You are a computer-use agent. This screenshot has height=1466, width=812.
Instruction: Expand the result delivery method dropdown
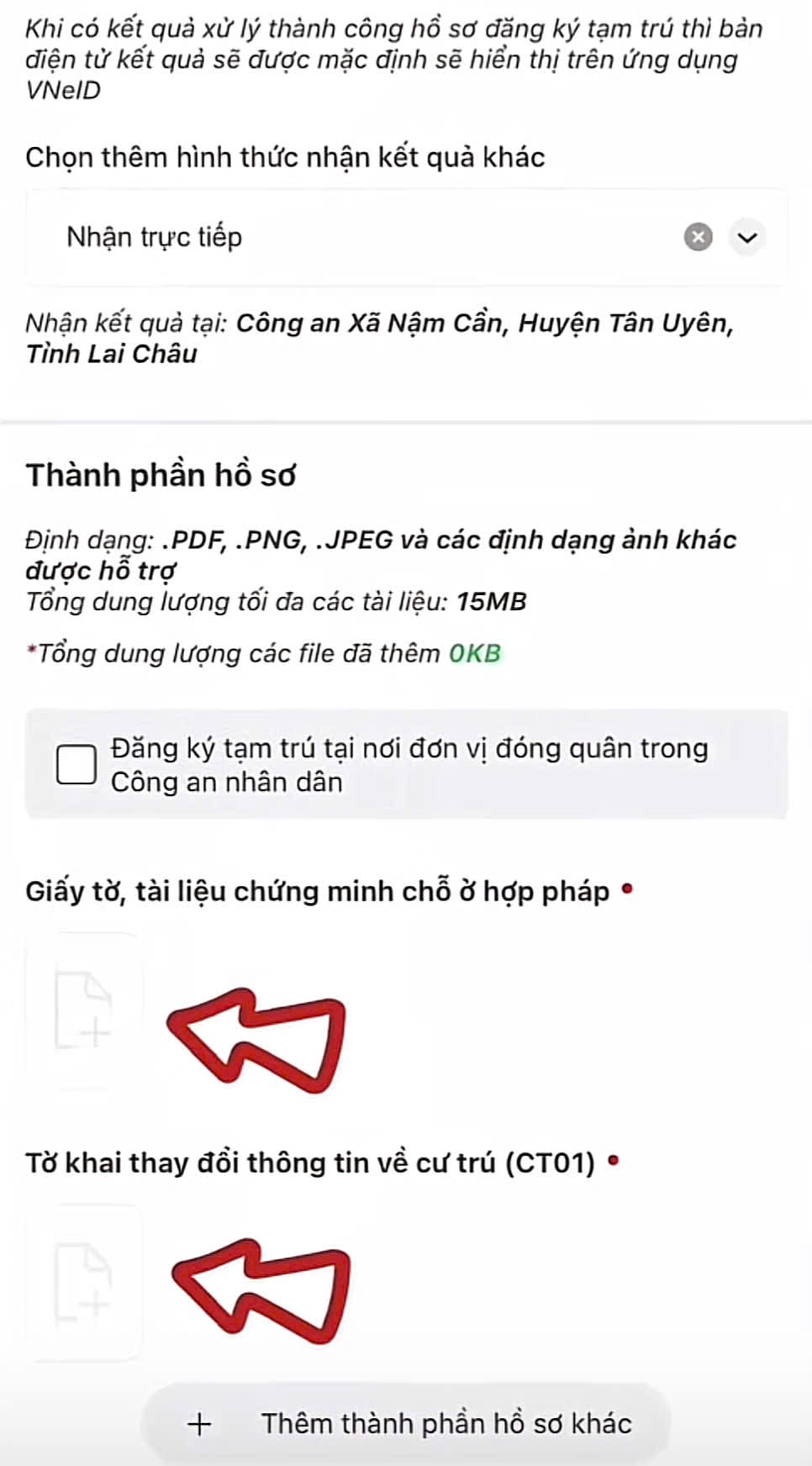747,237
